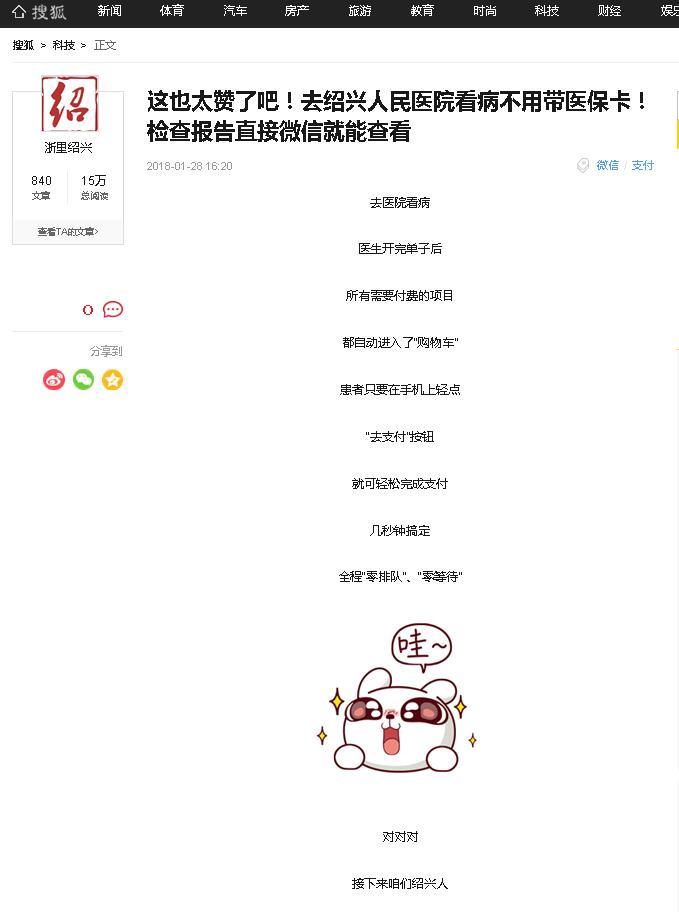679x912 pixels.
Task: View the author's articles via 查看TA的文章
Action: pyautogui.click(x=68, y=232)
